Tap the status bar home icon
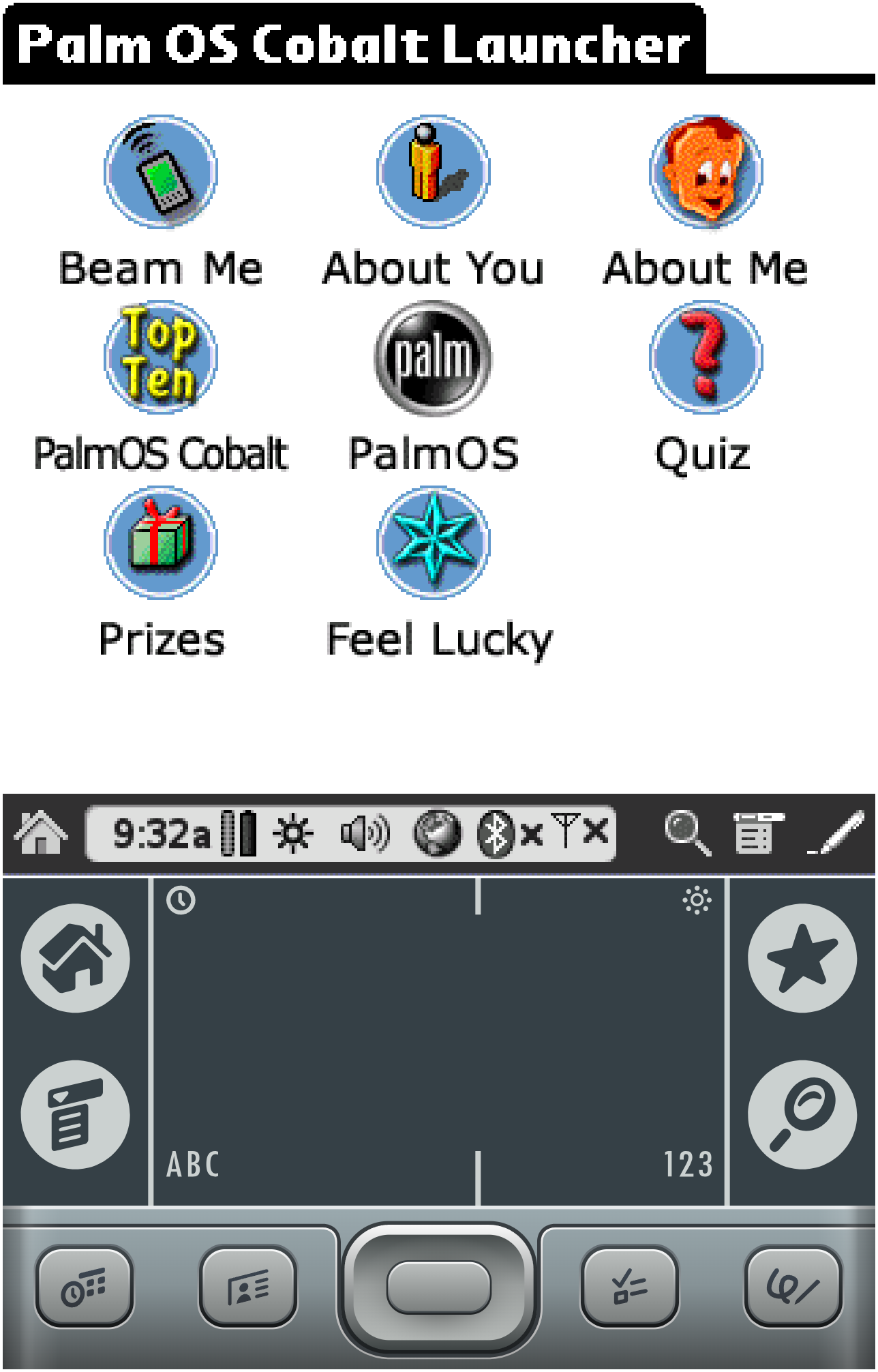The image size is (878, 1372). coord(41,833)
